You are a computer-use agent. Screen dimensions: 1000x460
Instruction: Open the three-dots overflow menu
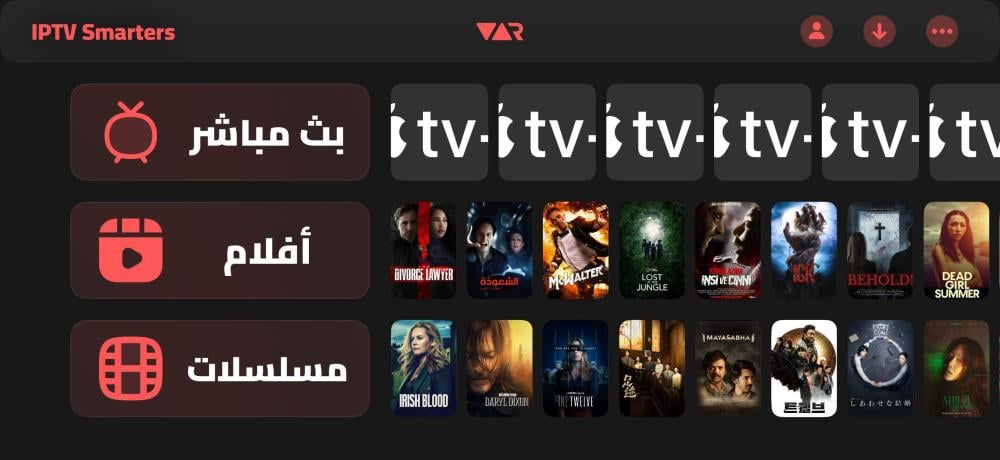tap(942, 31)
